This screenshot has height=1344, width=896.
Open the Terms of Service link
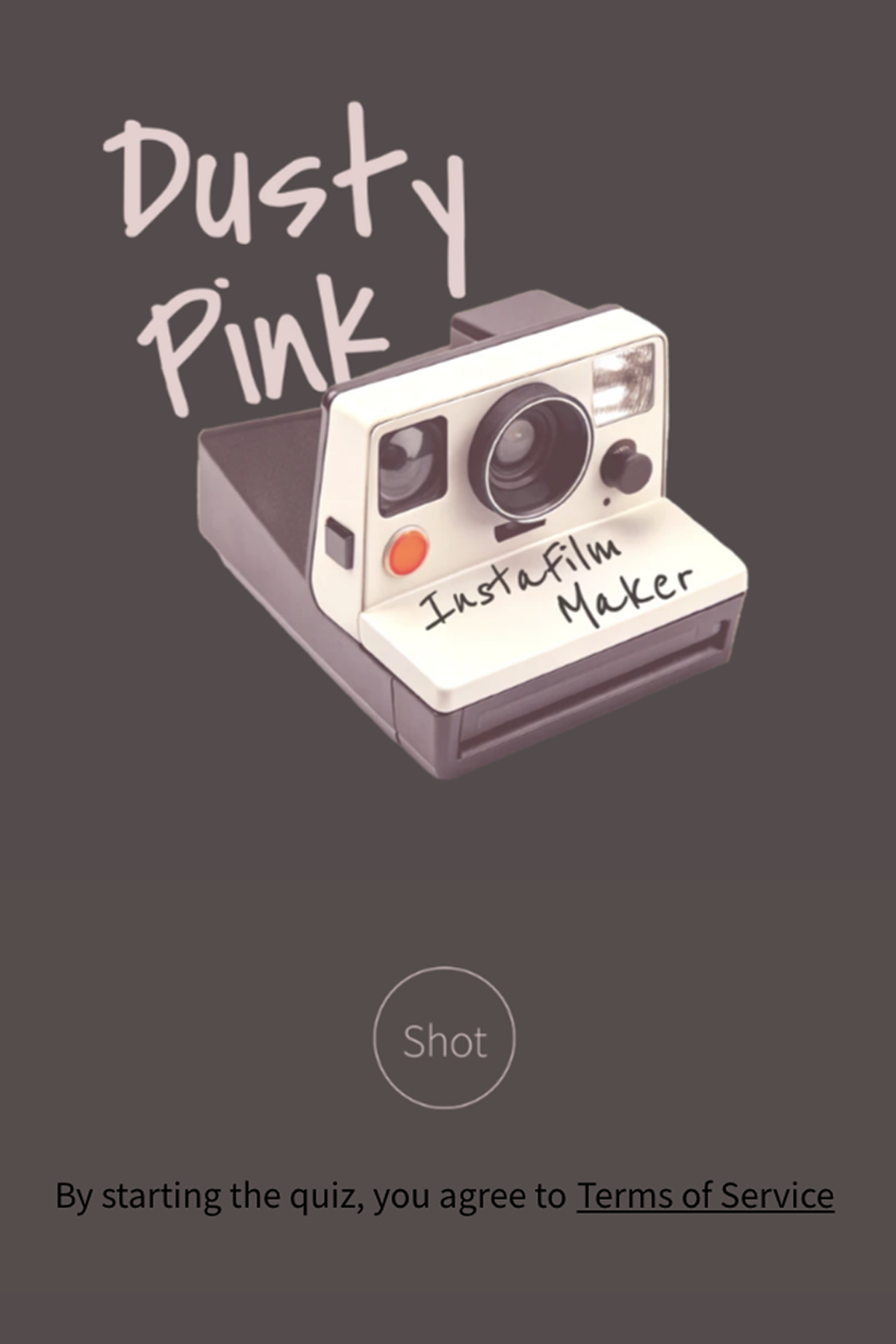click(705, 1195)
